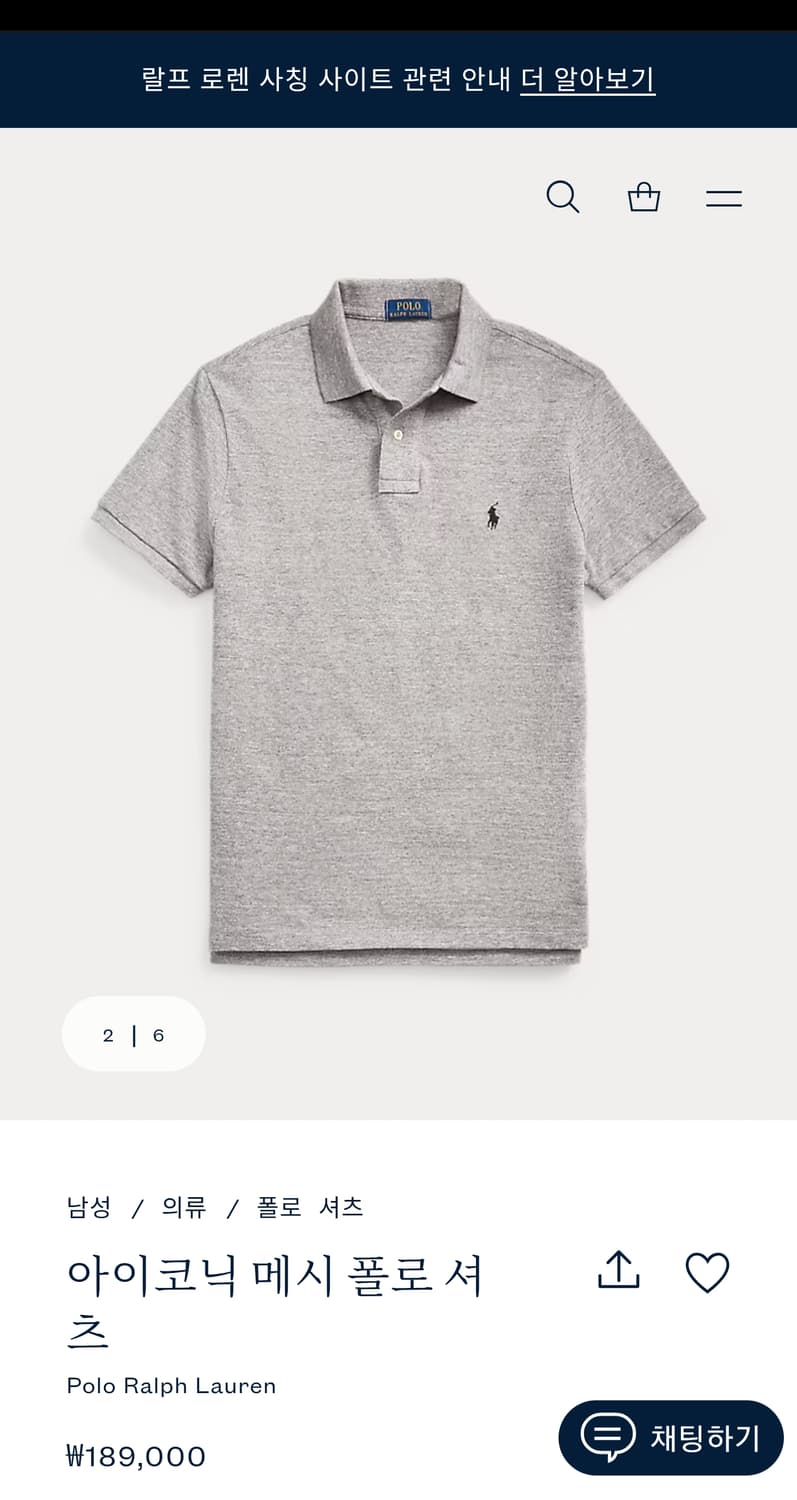Add the shirt to wishlist with the heart
This screenshot has height=1500, width=797.
tap(707, 1272)
